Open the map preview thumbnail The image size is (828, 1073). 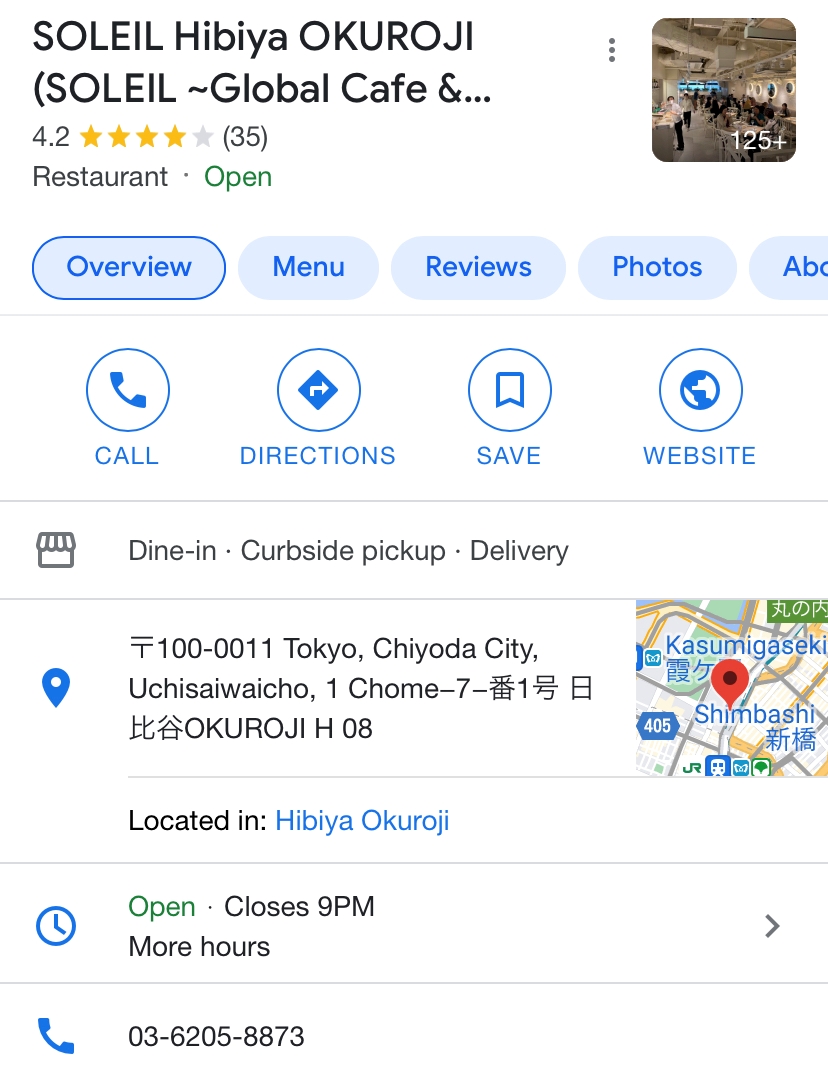tap(731, 688)
